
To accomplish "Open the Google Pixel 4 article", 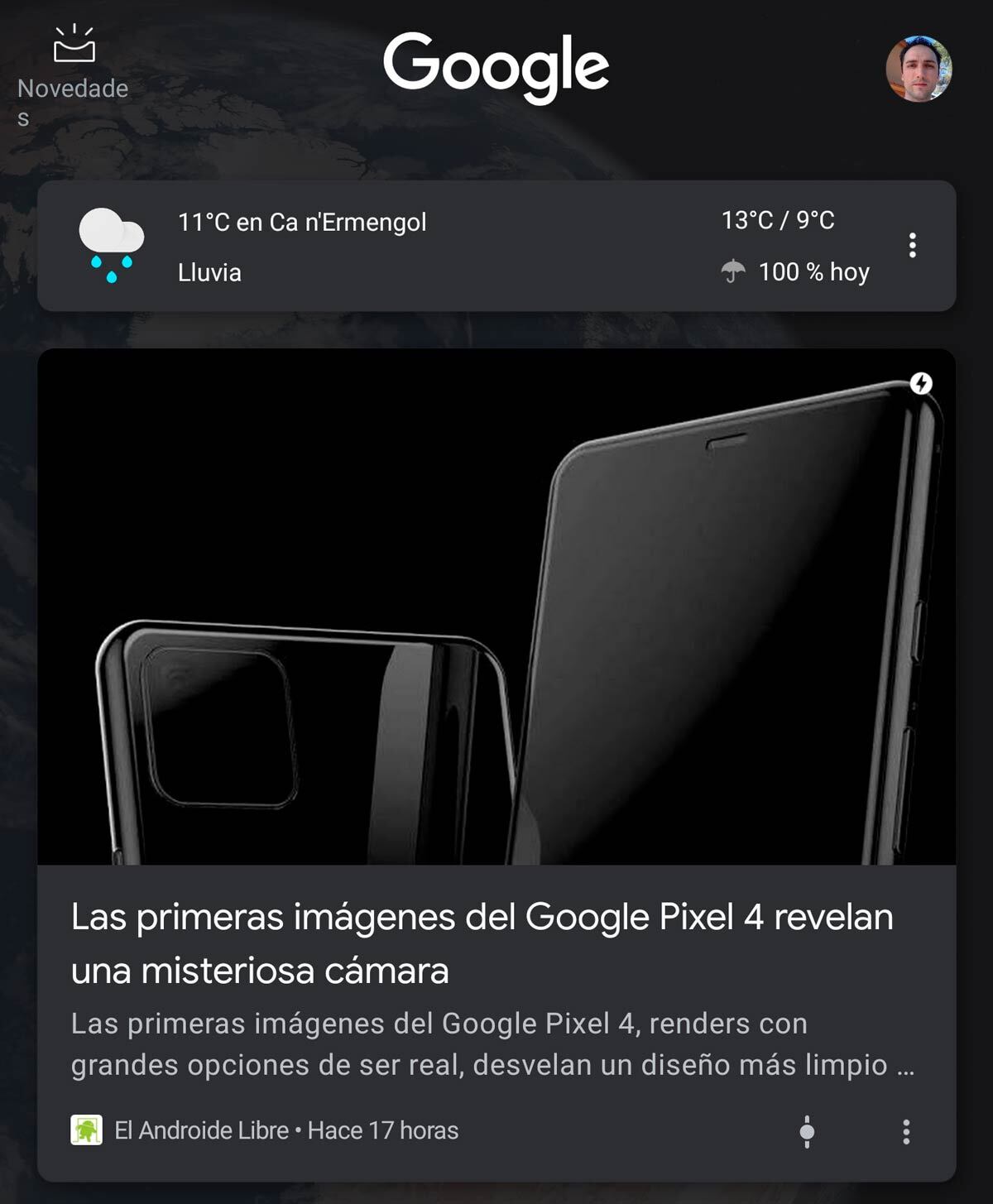I will point(482,943).
